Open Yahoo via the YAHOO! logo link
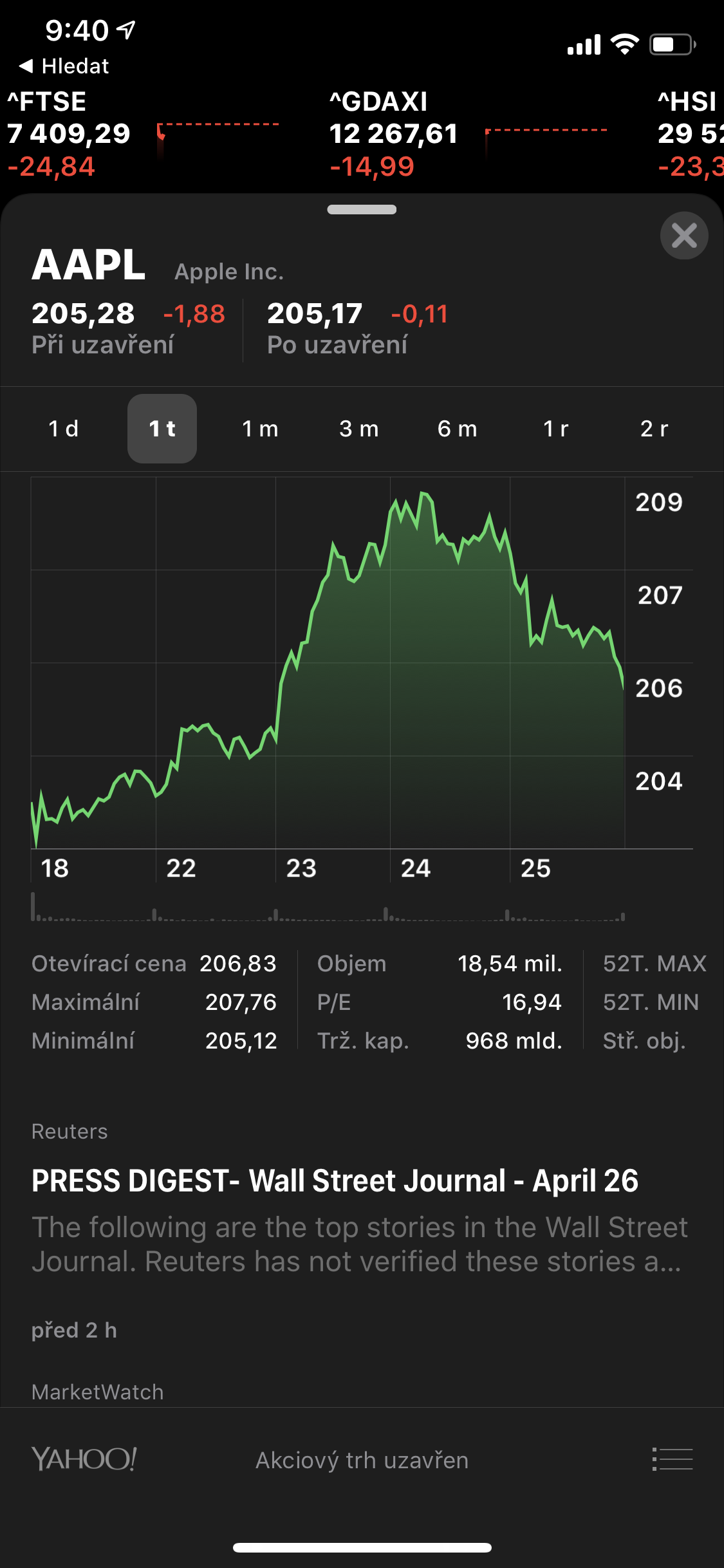The width and height of the screenshot is (724, 1568). click(84, 1459)
